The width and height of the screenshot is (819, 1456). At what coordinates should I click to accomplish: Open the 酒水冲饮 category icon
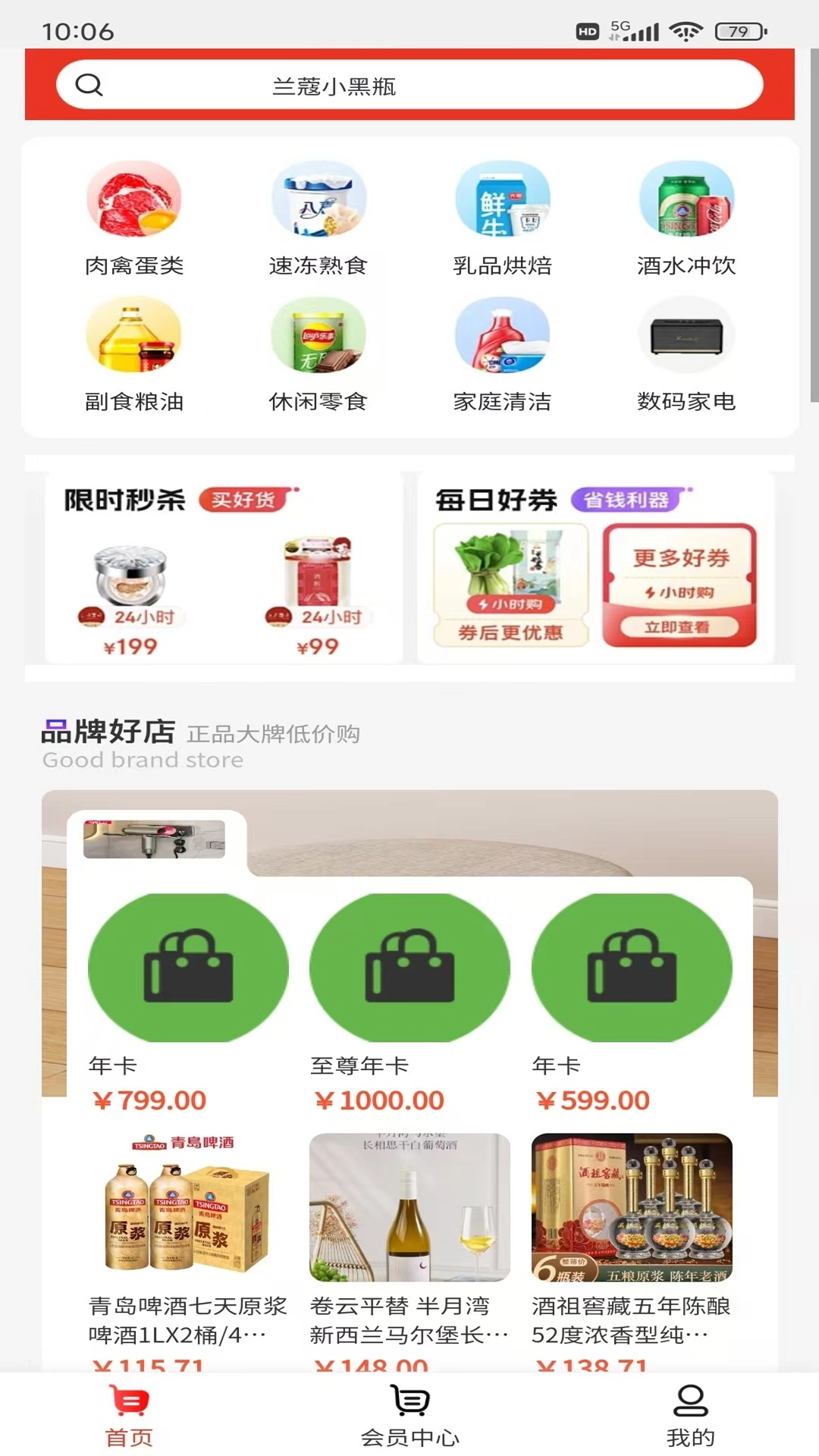point(686,199)
